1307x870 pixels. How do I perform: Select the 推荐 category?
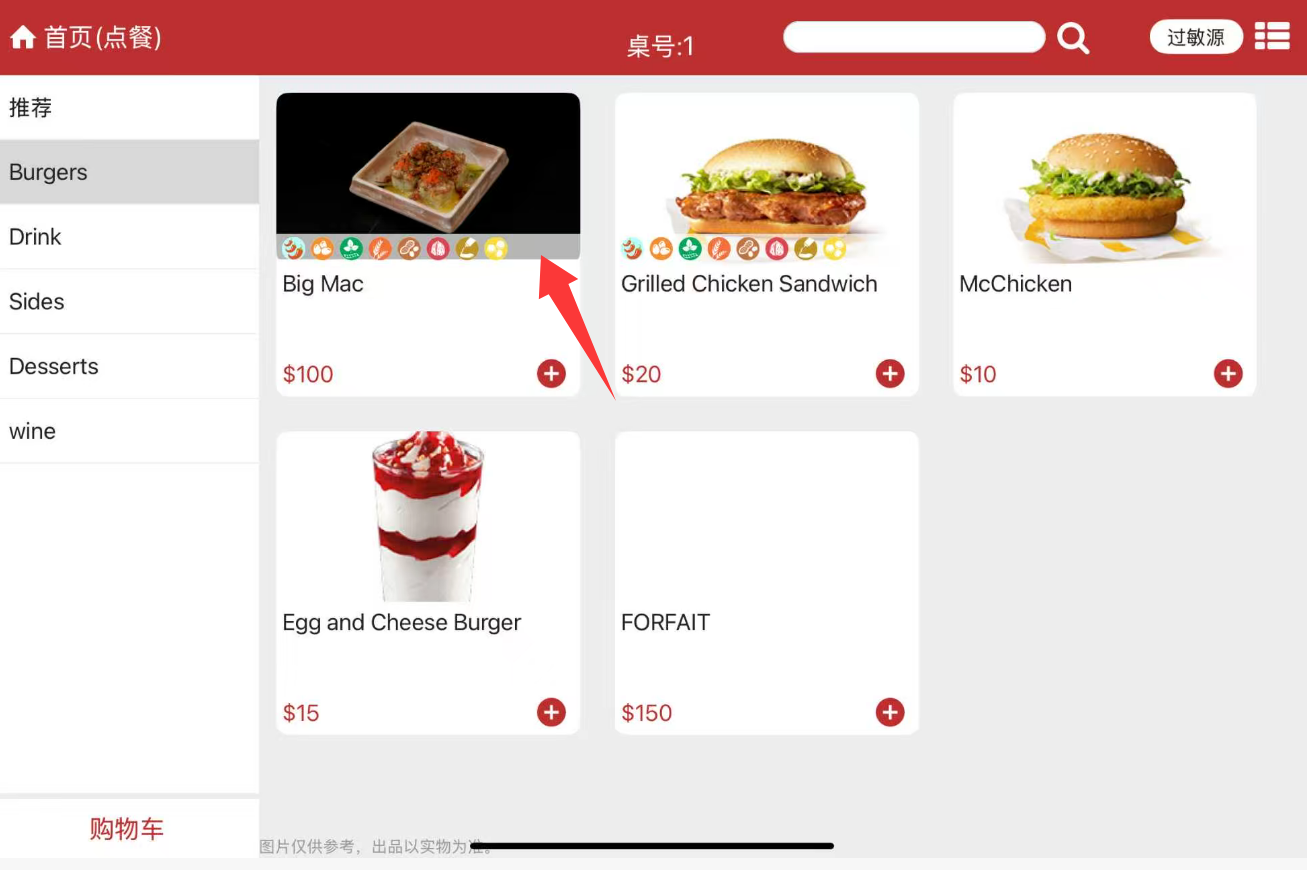pyautogui.click(x=129, y=108)
